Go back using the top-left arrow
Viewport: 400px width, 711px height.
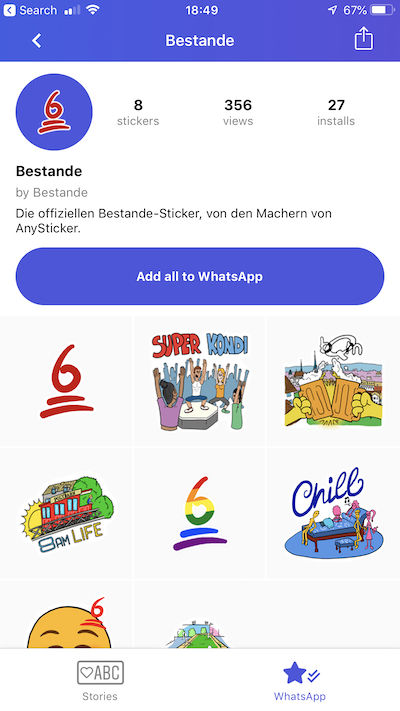pos(37,41)
